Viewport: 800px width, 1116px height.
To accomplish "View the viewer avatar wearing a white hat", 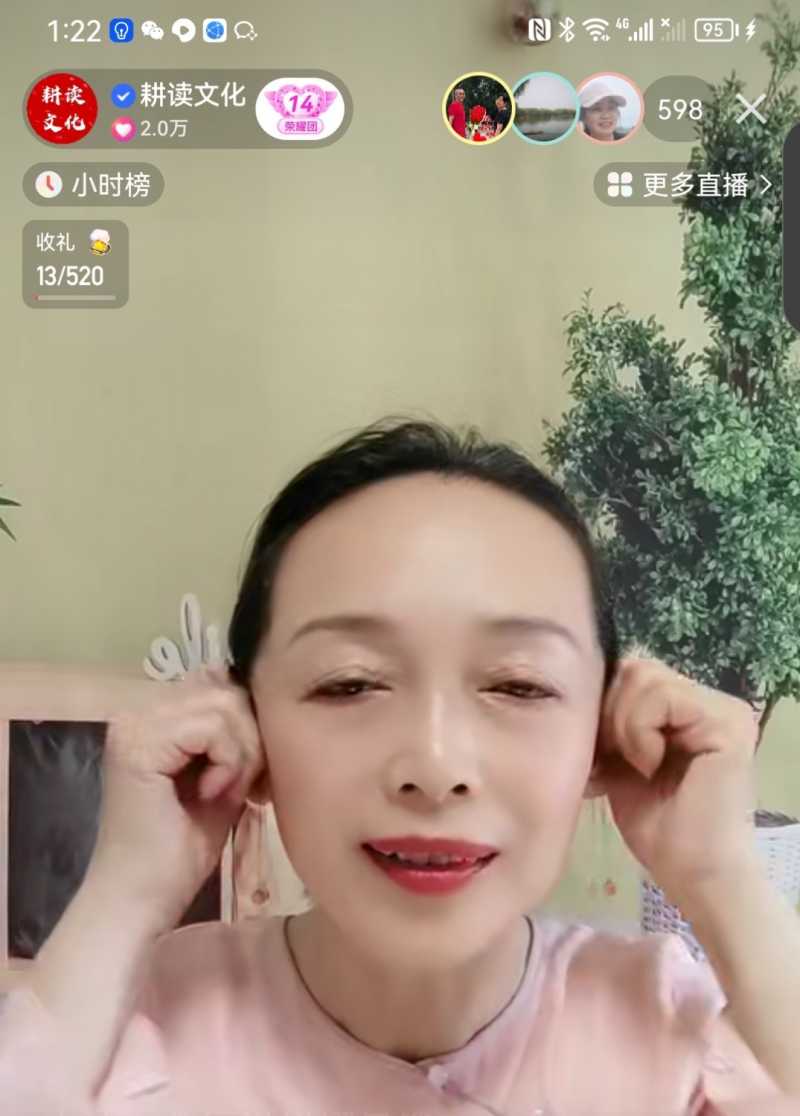I will pyautogui.click(x=609, y=109).
